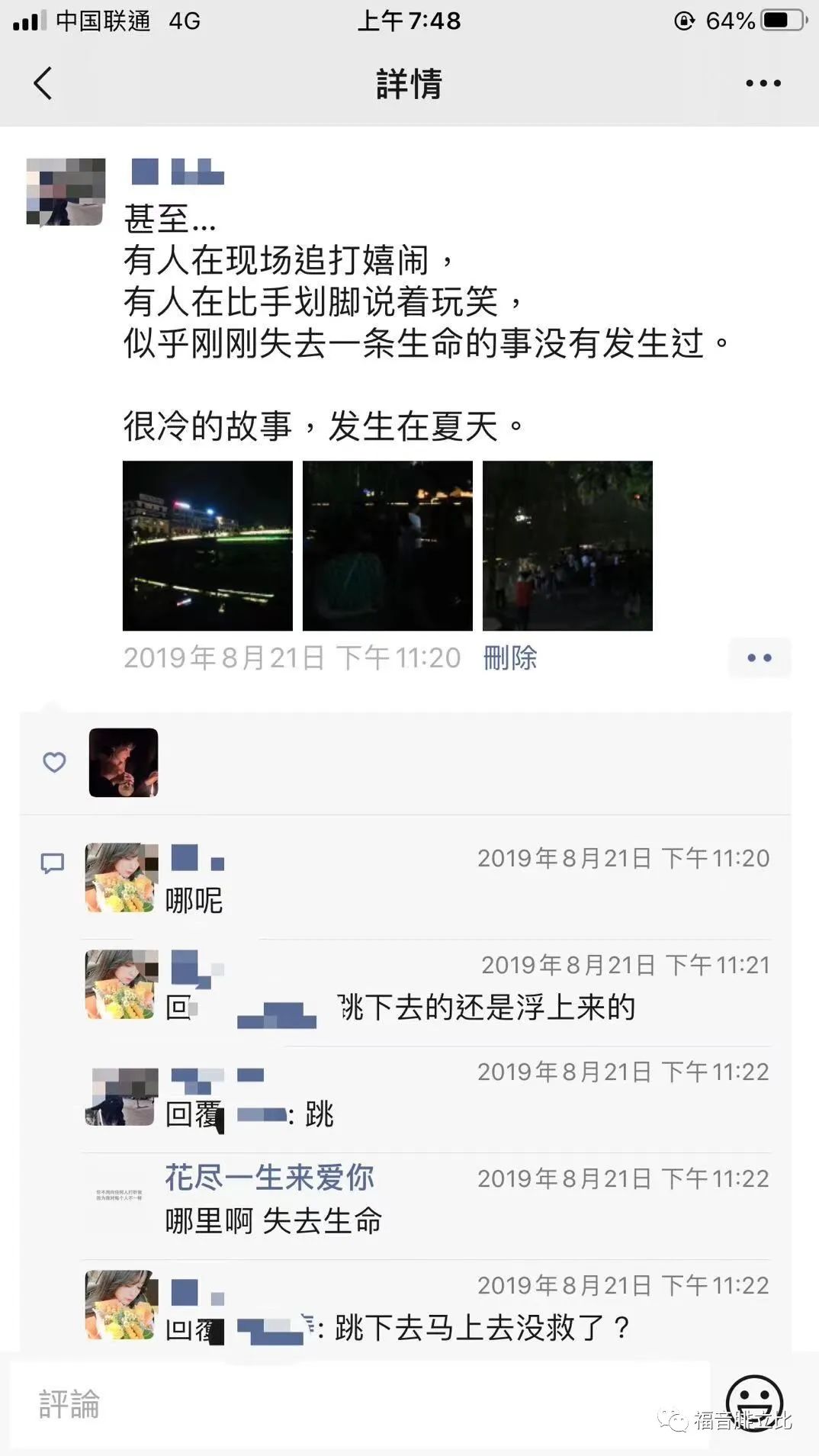The width and height of the screenshot is (819, 1456).
Task: Open the third photo showing the crowd
Action: tap(567, 545)
